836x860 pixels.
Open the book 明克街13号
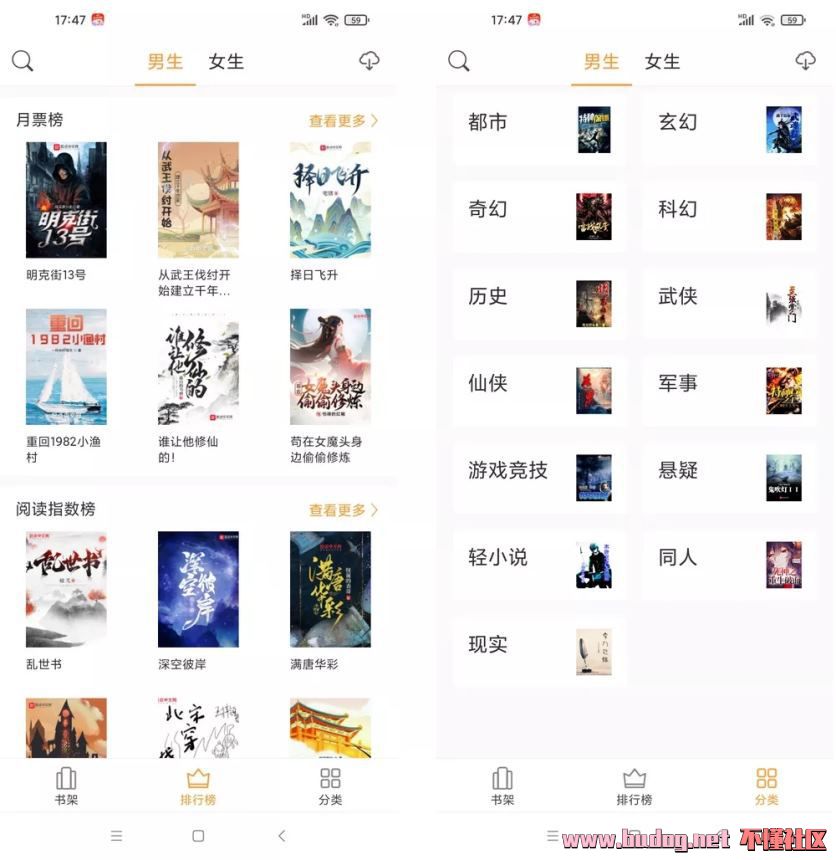[x=66, y=200]
